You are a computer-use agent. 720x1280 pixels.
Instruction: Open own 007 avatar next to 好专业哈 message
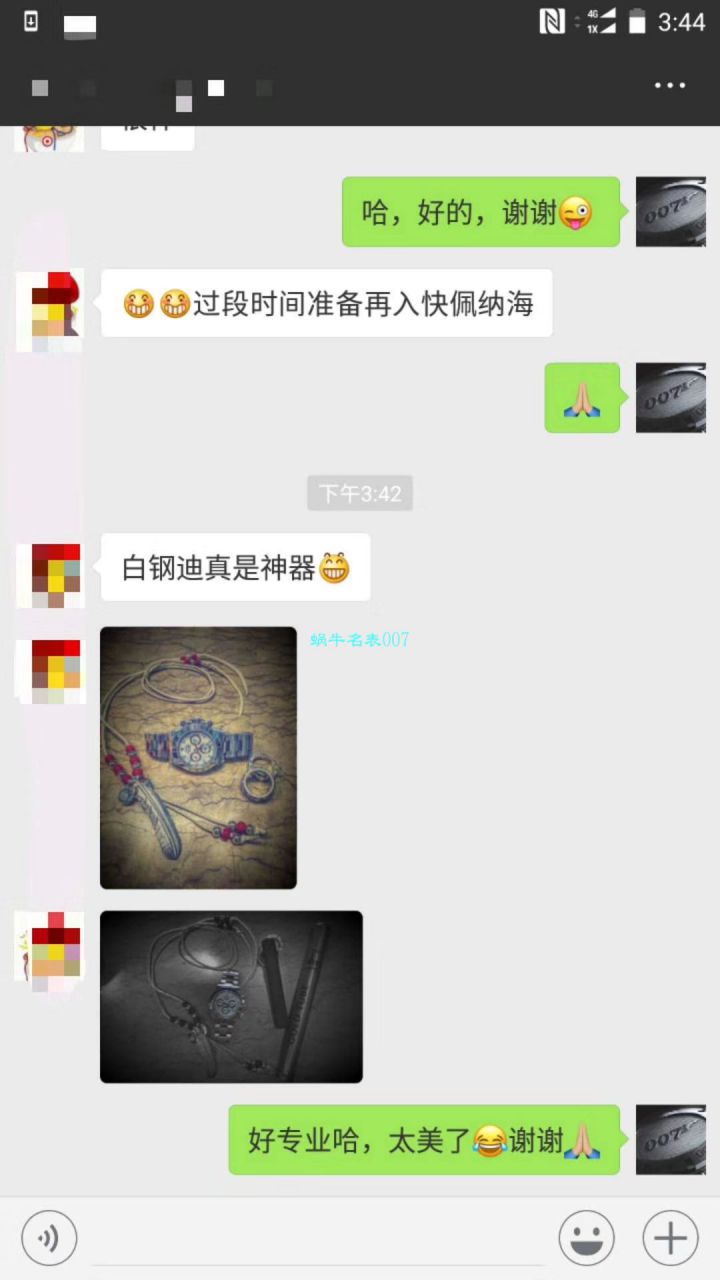point(670,1139)
